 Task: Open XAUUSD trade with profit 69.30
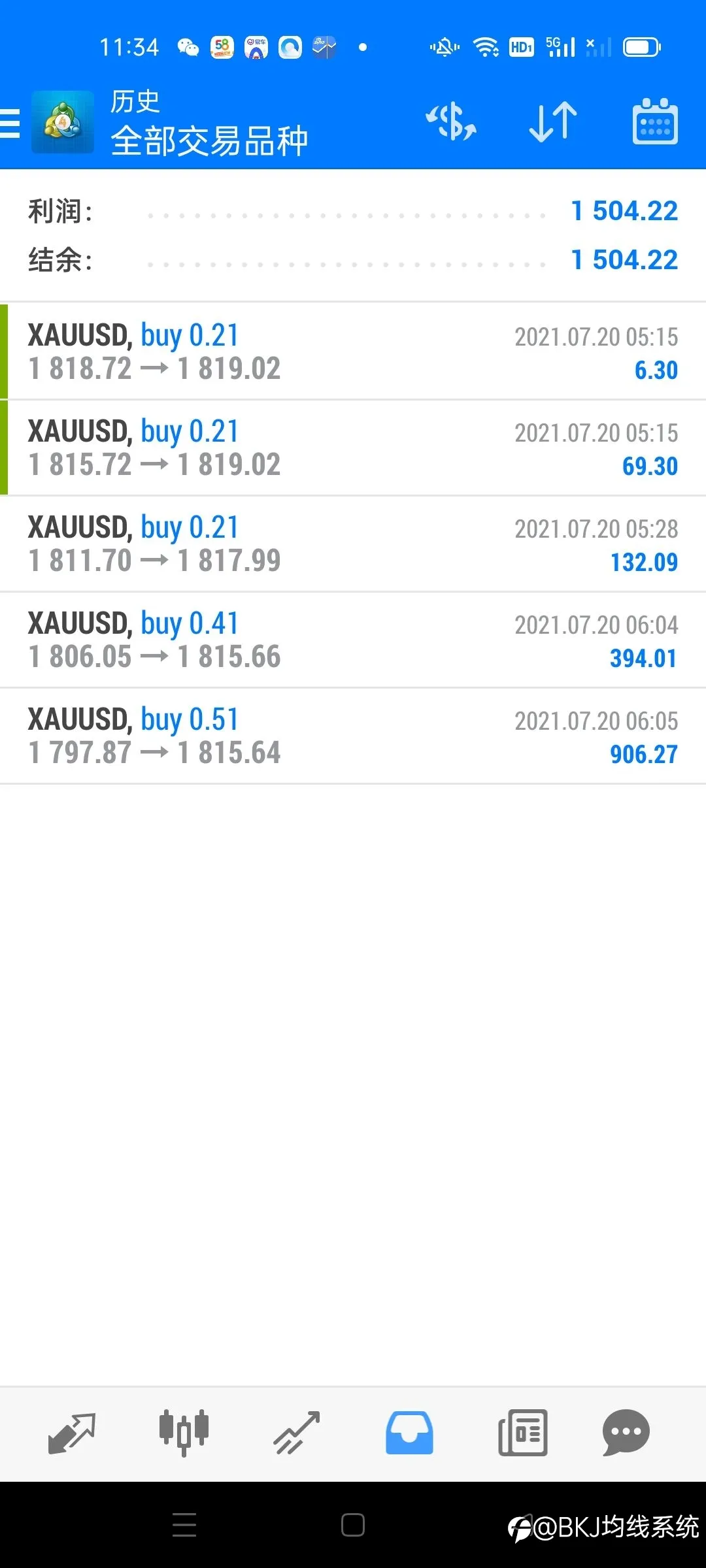353,448
